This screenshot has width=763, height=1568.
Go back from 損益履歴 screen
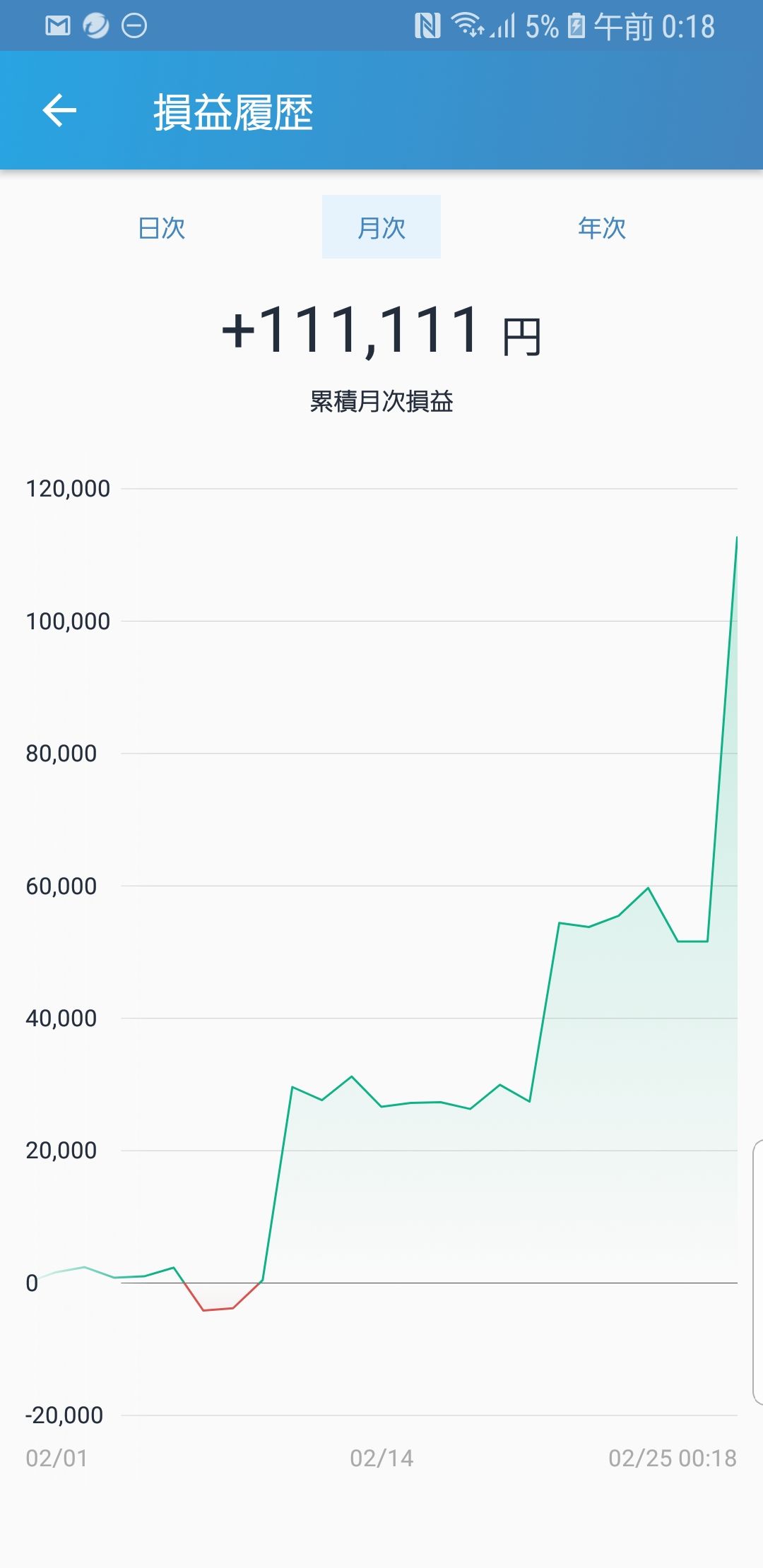pos(59,111)
